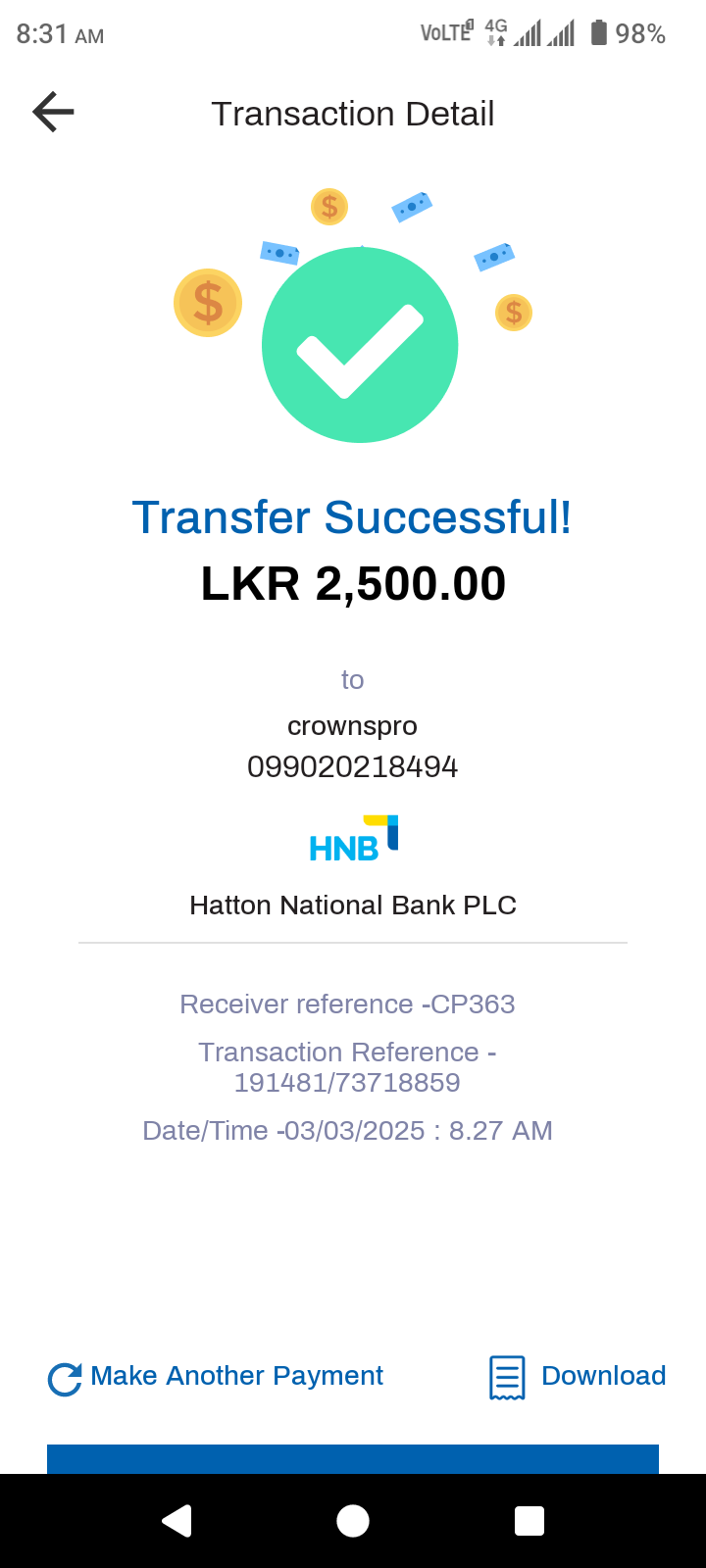Open recent apps
706x1568 pixels.
[x=529, y=1520]
